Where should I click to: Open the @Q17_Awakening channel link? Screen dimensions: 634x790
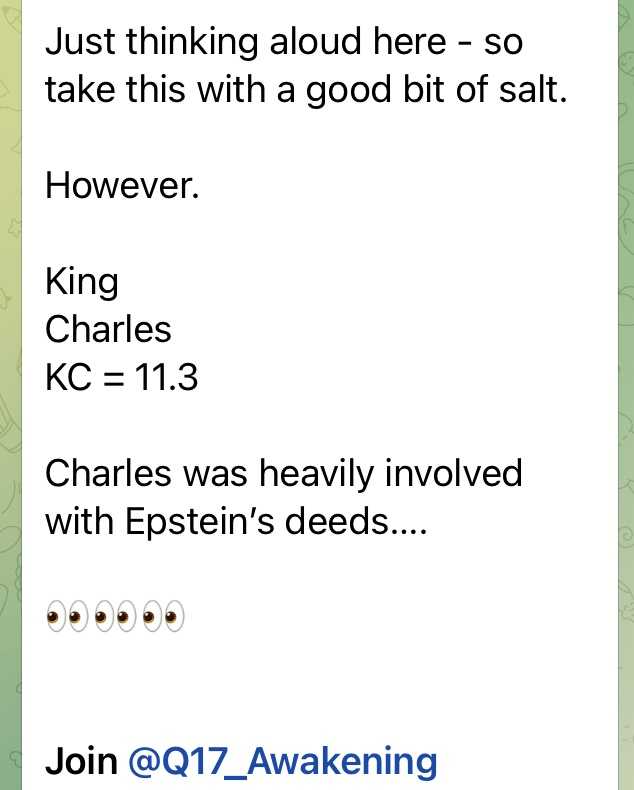tap(282, 761)
